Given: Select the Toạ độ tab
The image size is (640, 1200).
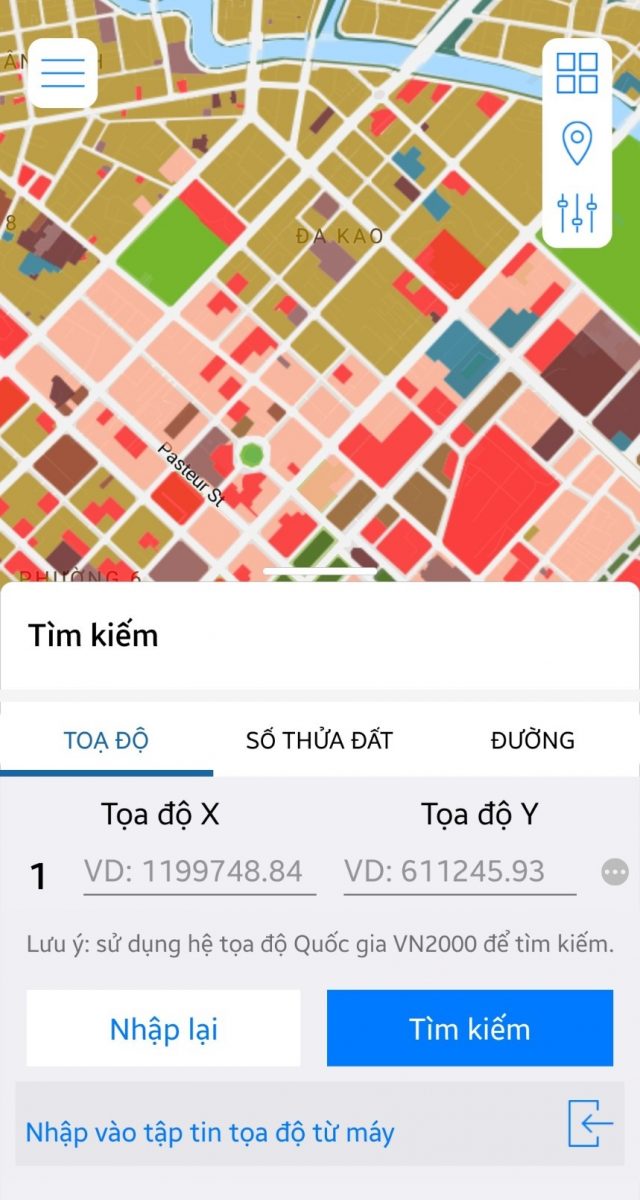Looking at the screenshot, I should point(106,741).
